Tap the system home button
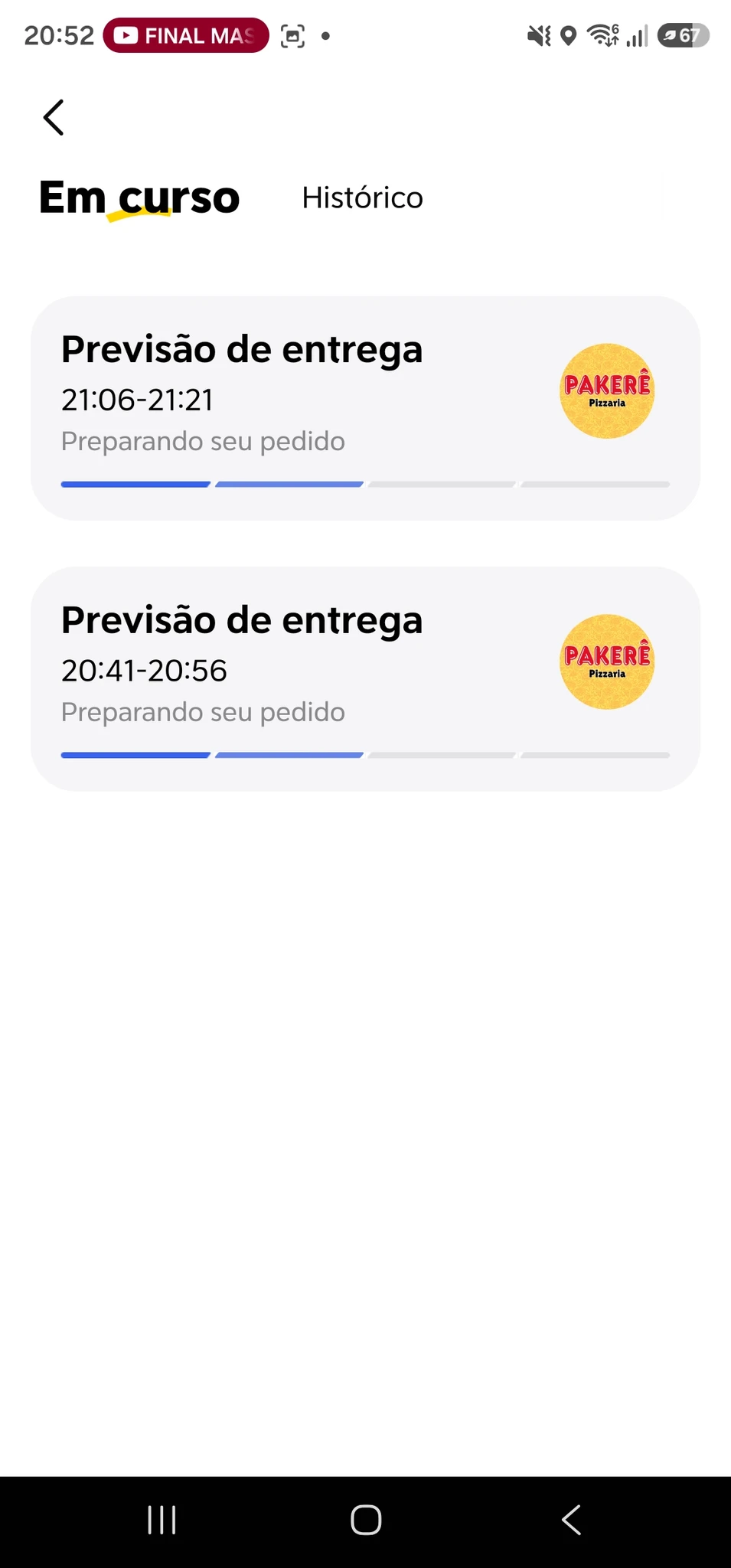 (366, 1520)
